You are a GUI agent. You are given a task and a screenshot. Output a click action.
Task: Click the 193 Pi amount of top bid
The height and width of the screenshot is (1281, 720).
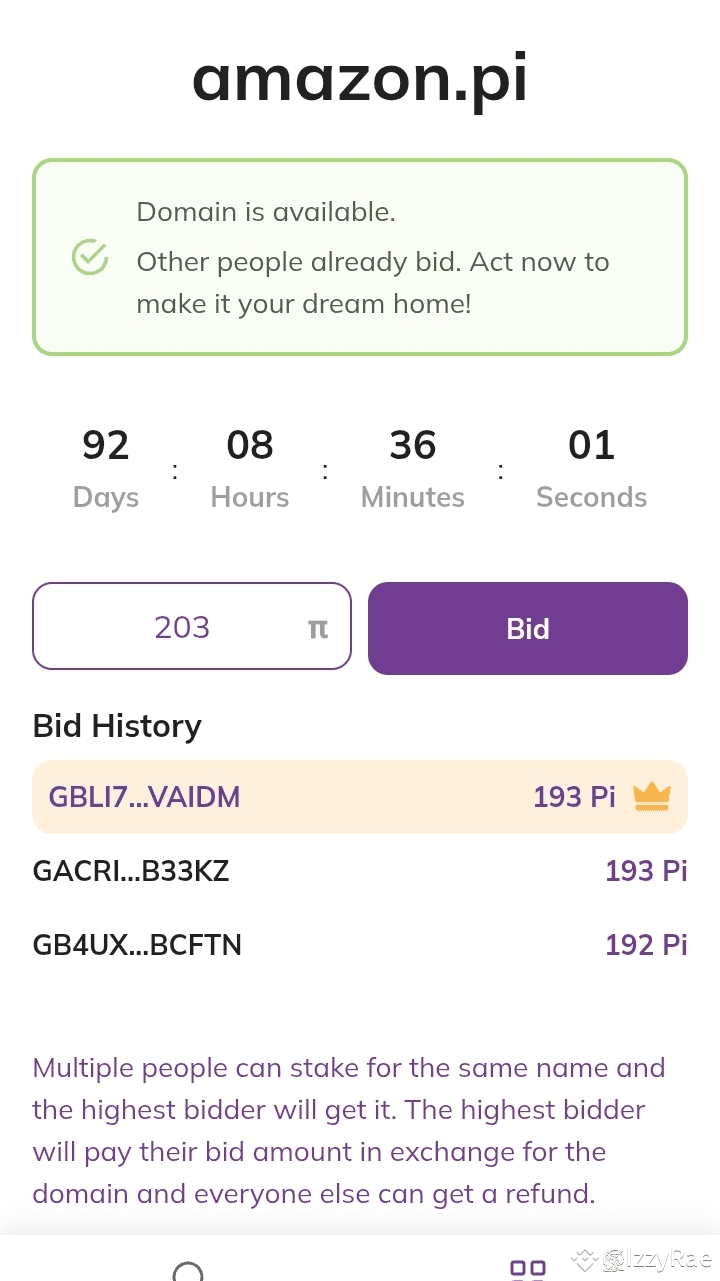pos(574,797)
